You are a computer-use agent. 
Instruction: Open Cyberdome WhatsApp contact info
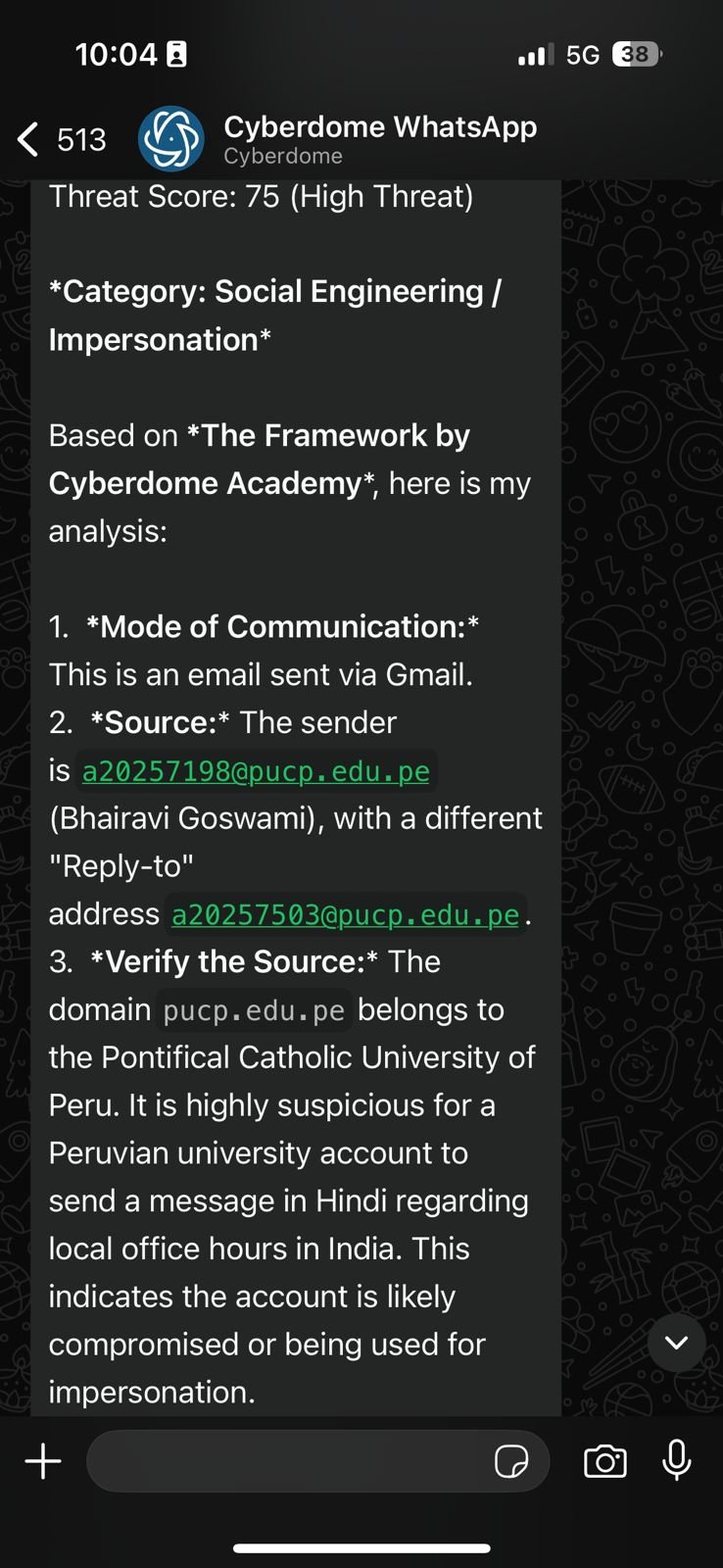380,139
